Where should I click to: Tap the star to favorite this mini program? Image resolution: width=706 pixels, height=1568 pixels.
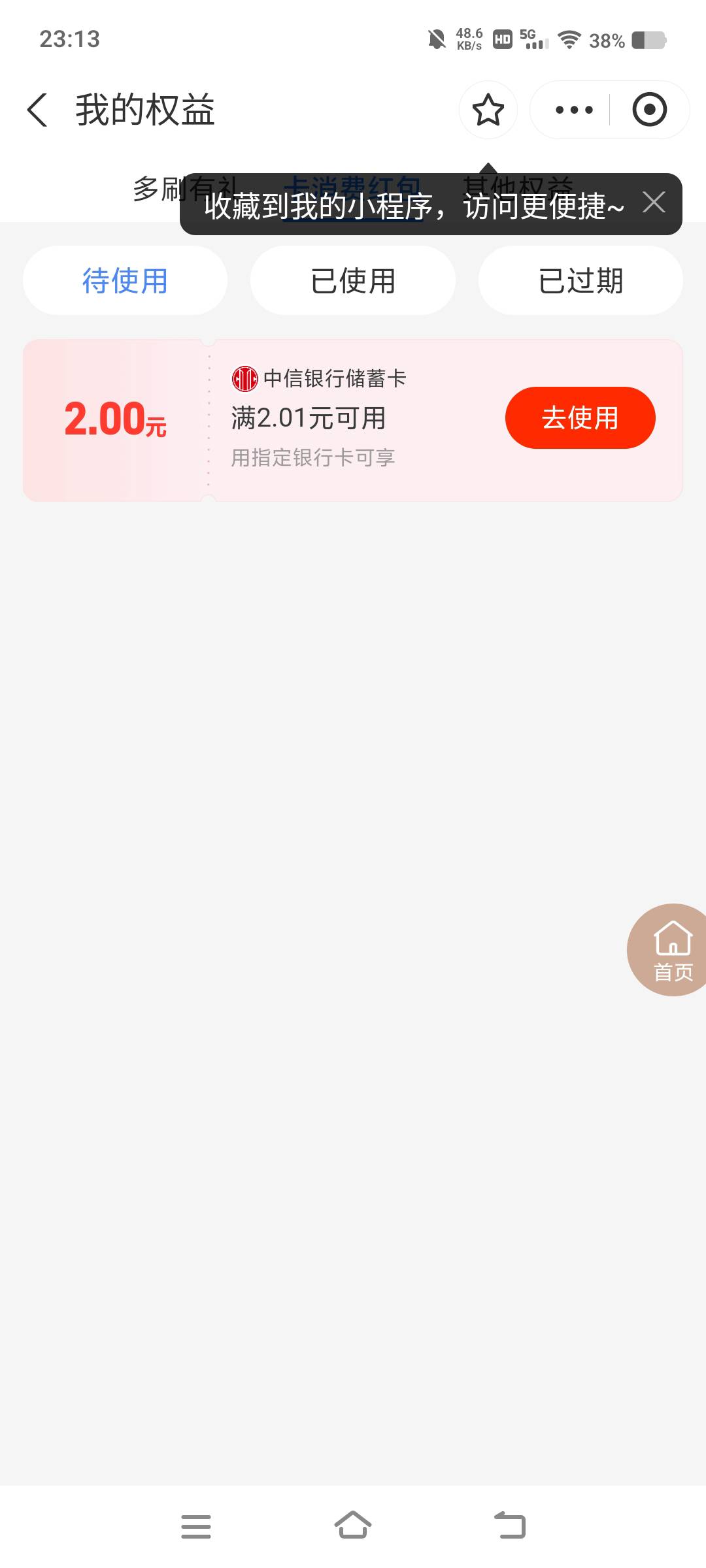488,110
